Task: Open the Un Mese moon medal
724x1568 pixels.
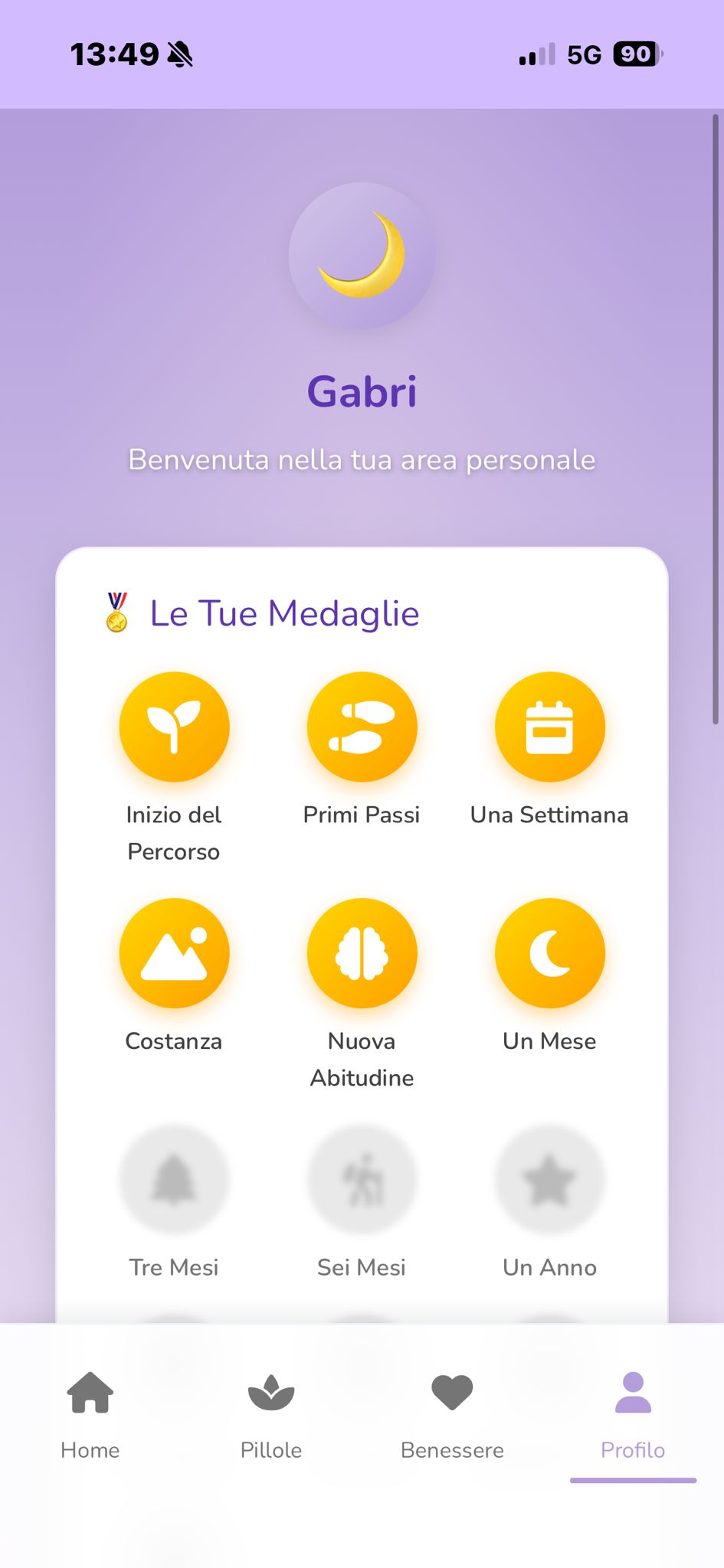Action: 549,952
